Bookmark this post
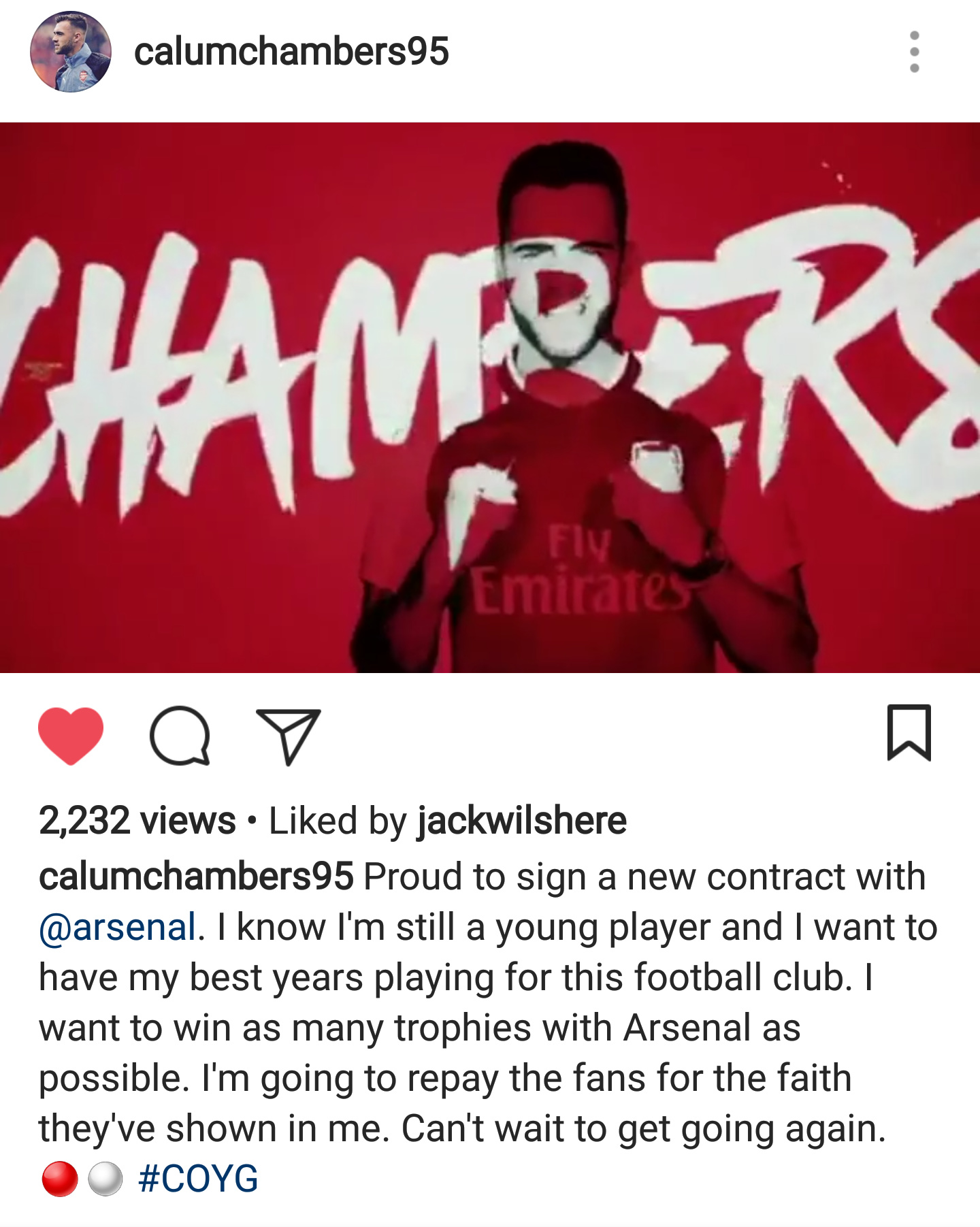 (x=909, y=733)
